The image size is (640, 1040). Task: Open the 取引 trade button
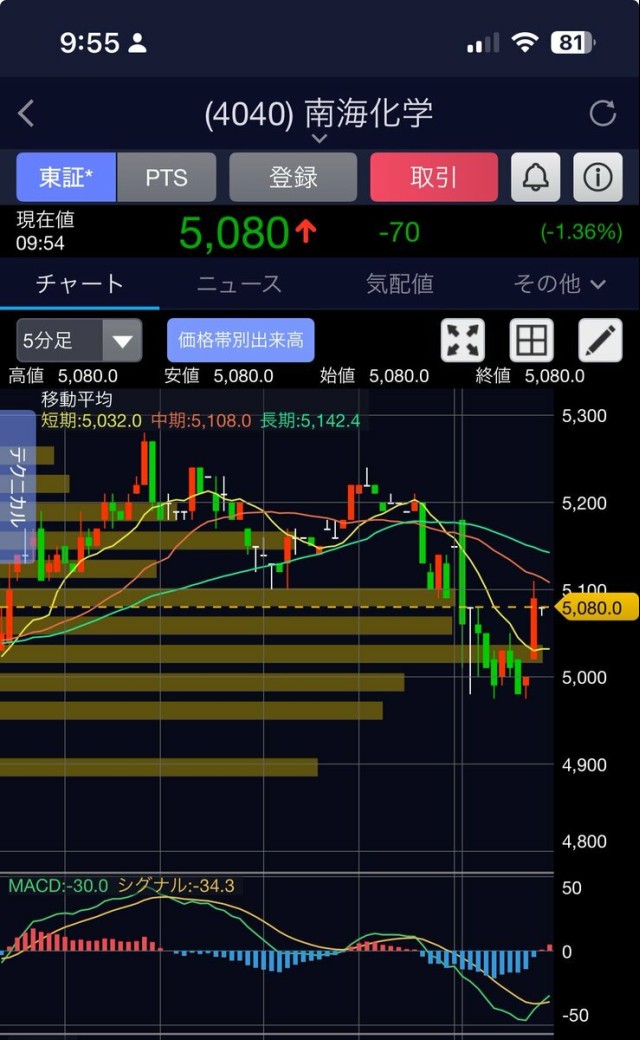(x=433, y=178)
